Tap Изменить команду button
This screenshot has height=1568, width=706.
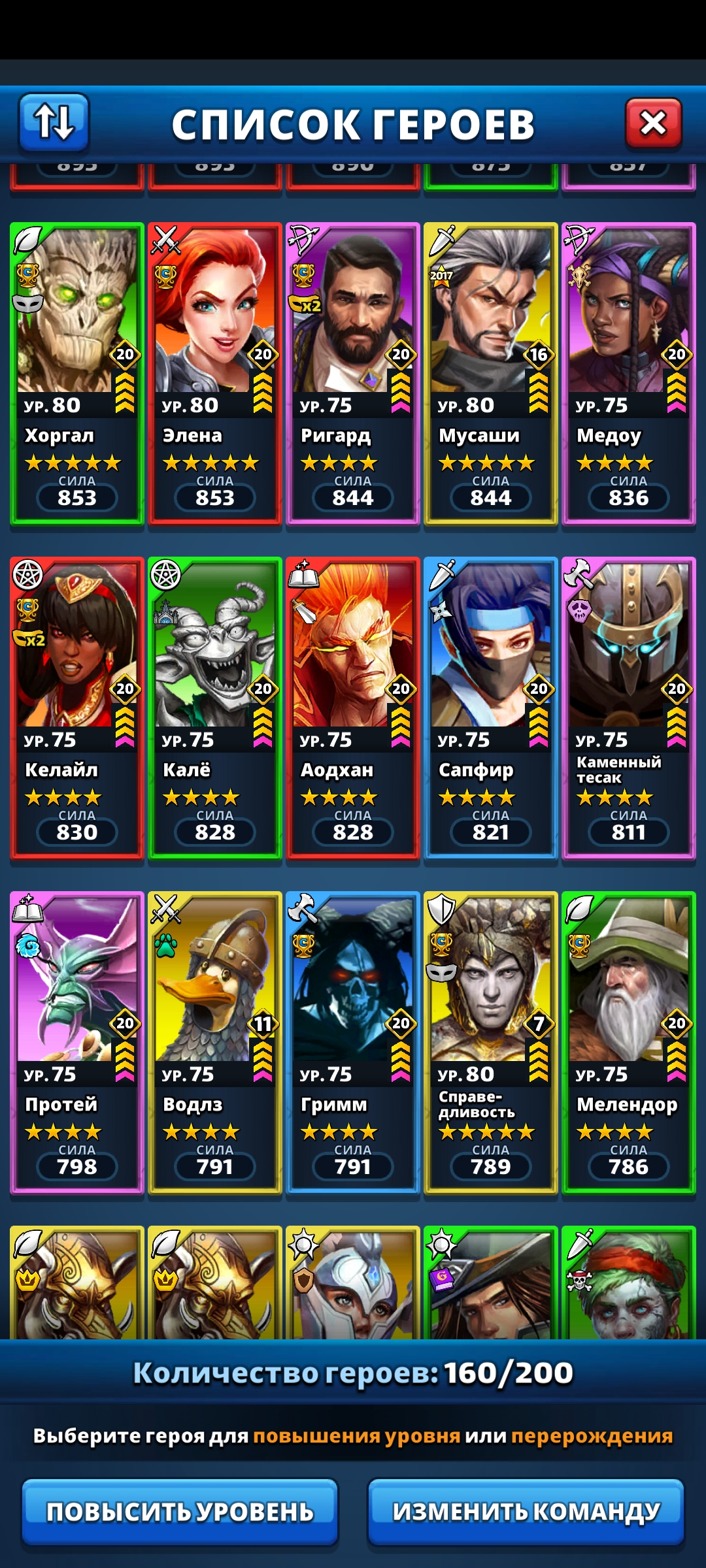pos(526,1511)
